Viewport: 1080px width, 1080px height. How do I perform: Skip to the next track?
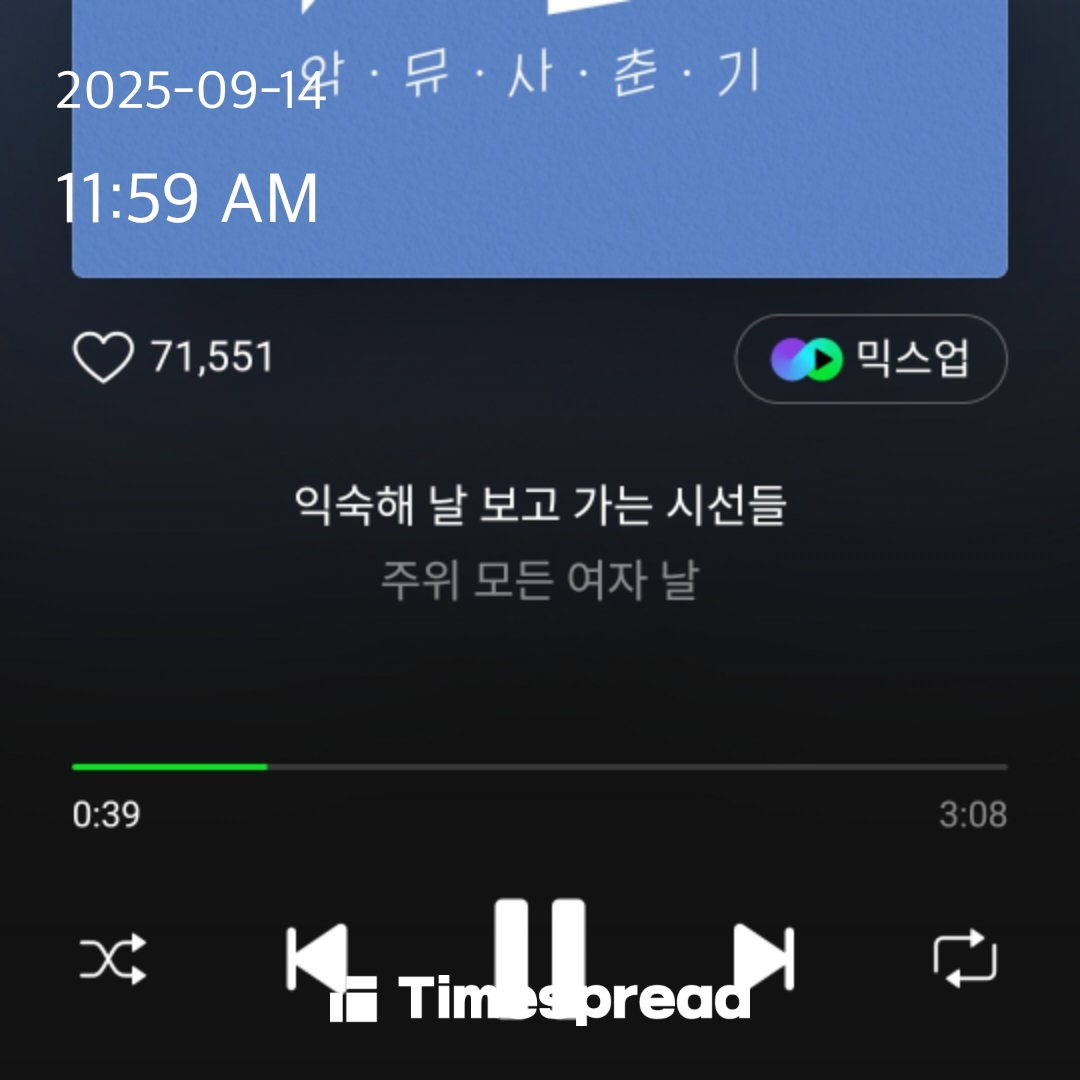click(763, 957)
